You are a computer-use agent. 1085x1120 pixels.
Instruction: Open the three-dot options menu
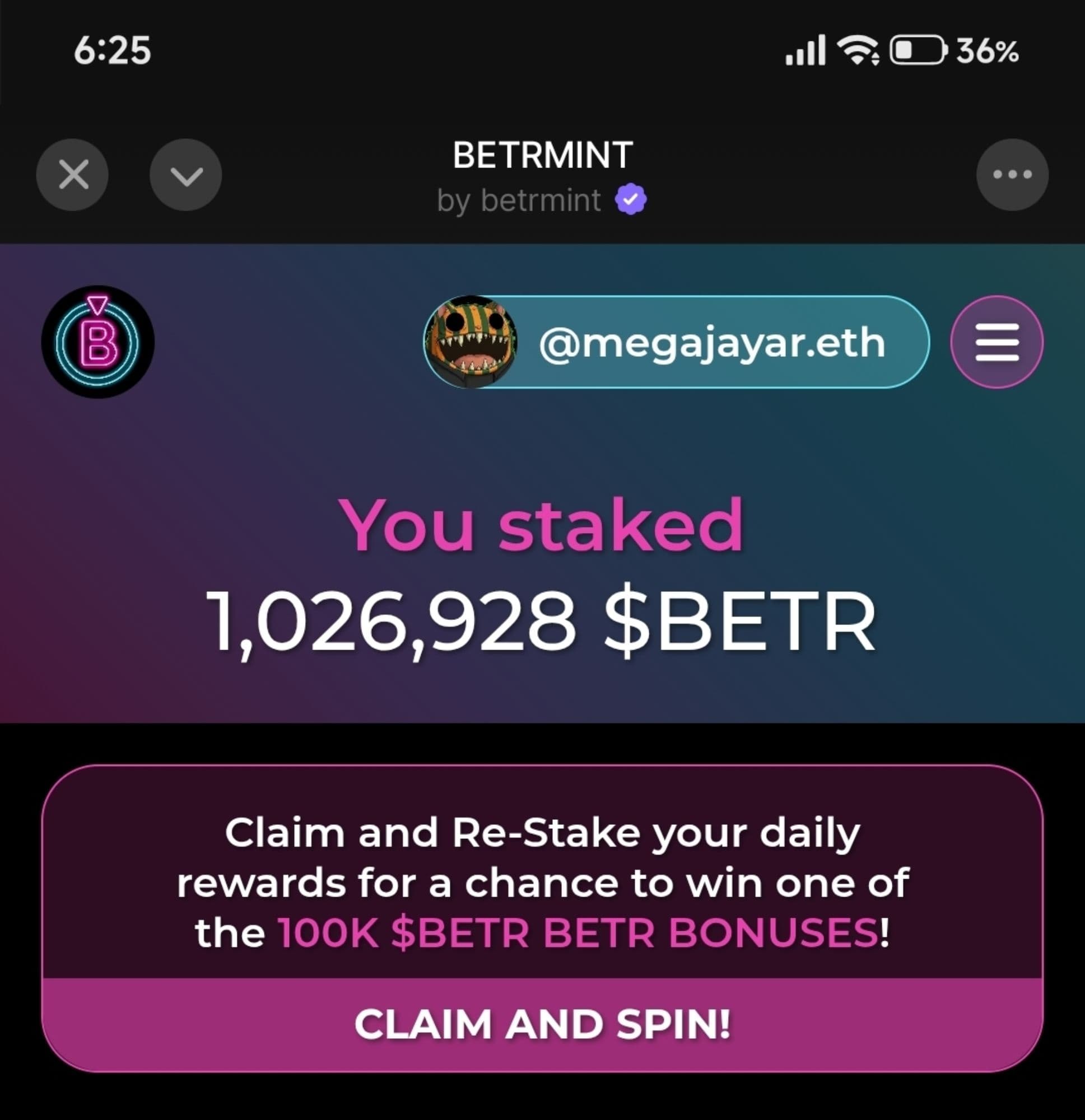[x=1012, y=174]
